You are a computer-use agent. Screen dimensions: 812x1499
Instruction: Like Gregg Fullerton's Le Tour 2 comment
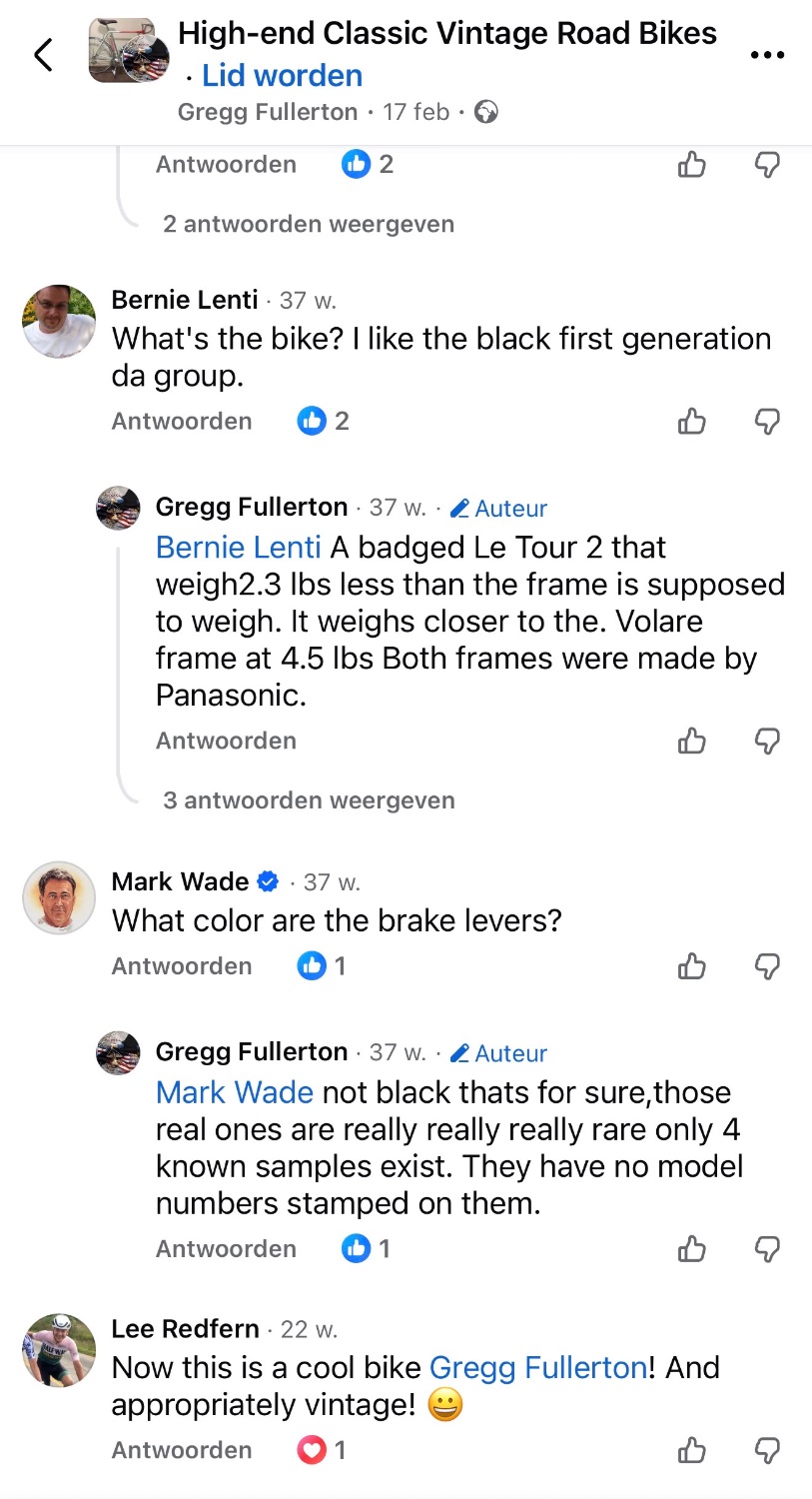pyautogui.click(x=691, y=741)
